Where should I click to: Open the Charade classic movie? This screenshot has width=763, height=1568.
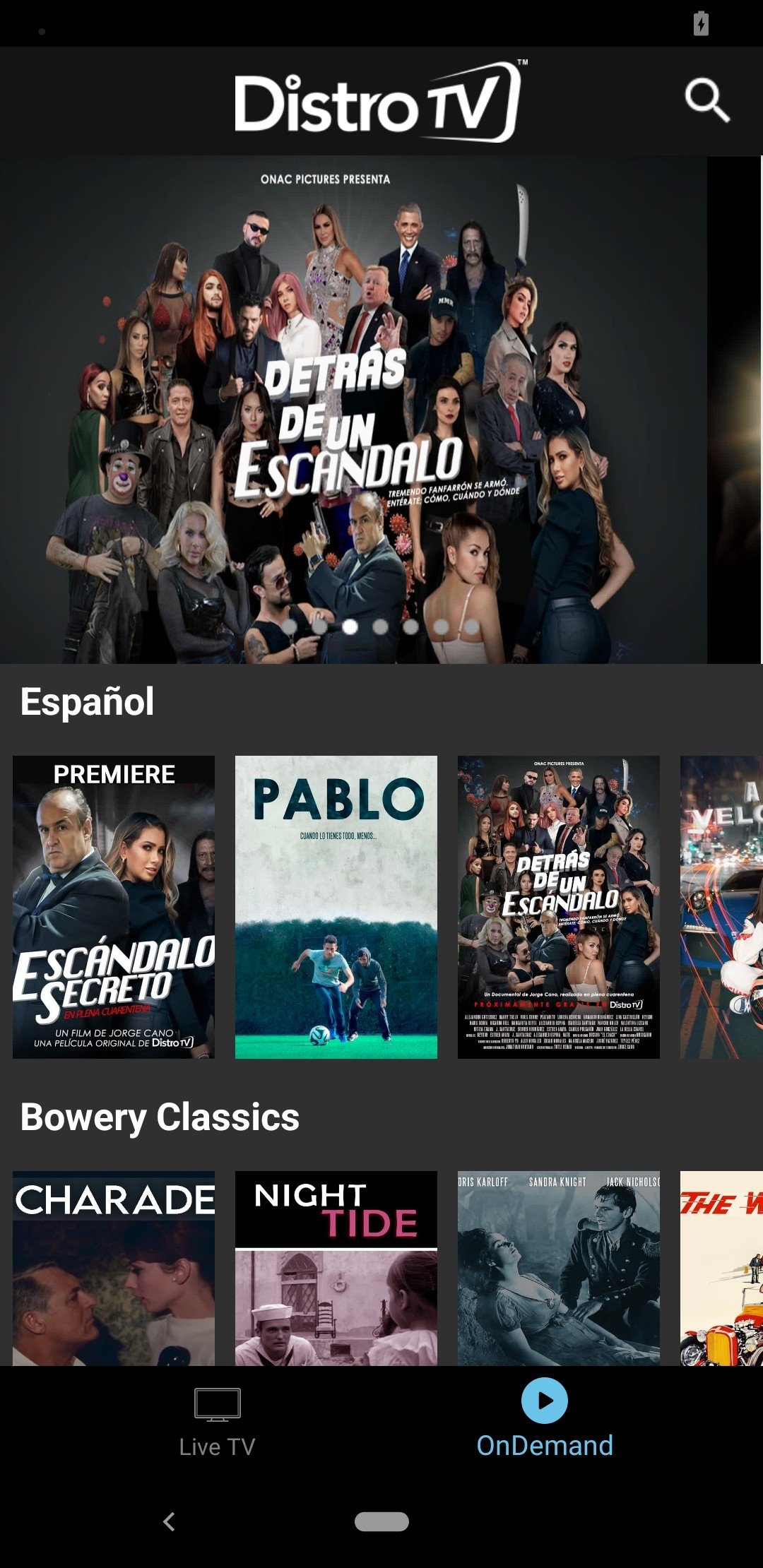(114, 1268)
